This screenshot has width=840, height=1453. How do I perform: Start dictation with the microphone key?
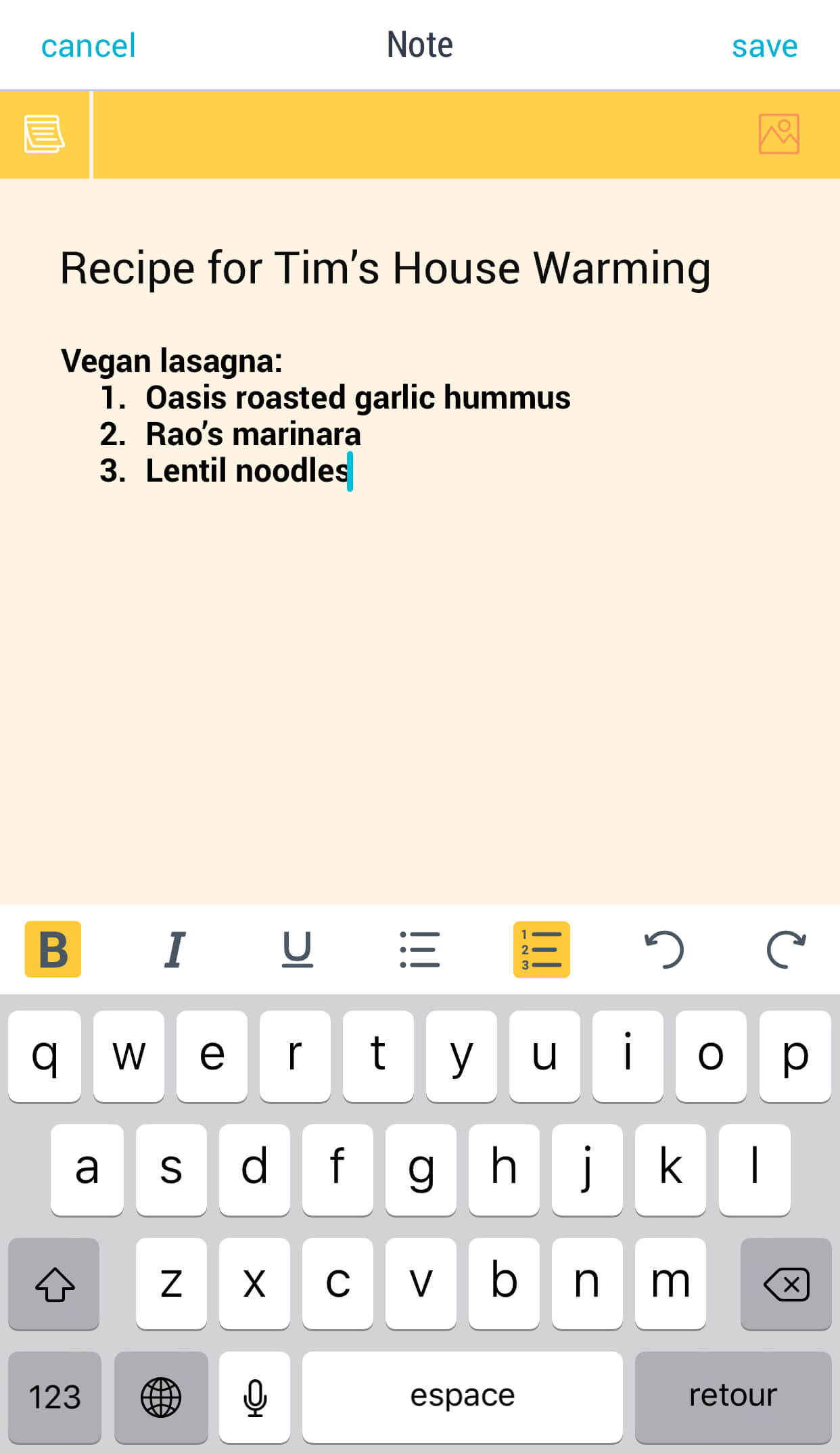[254, 1396]
